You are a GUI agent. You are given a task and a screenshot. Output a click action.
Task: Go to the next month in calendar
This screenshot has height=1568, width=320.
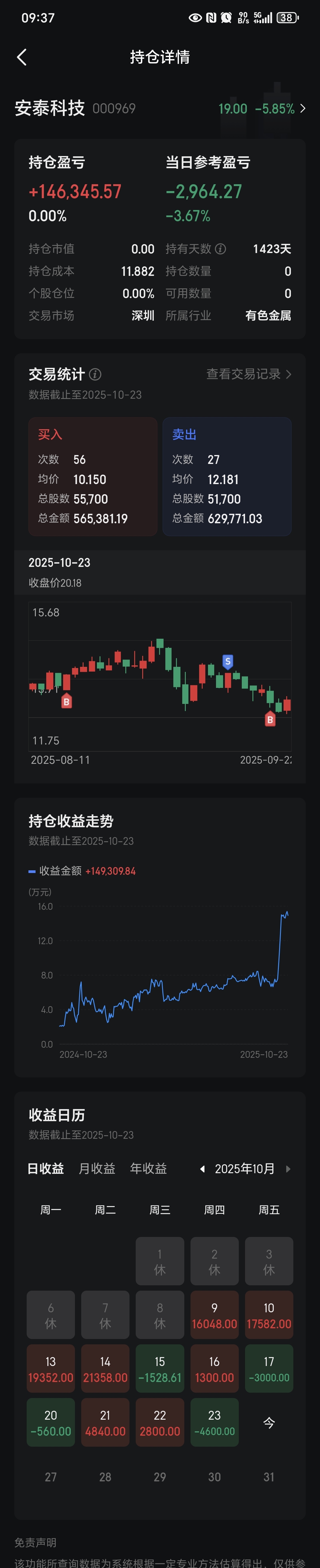[288, 1169]
